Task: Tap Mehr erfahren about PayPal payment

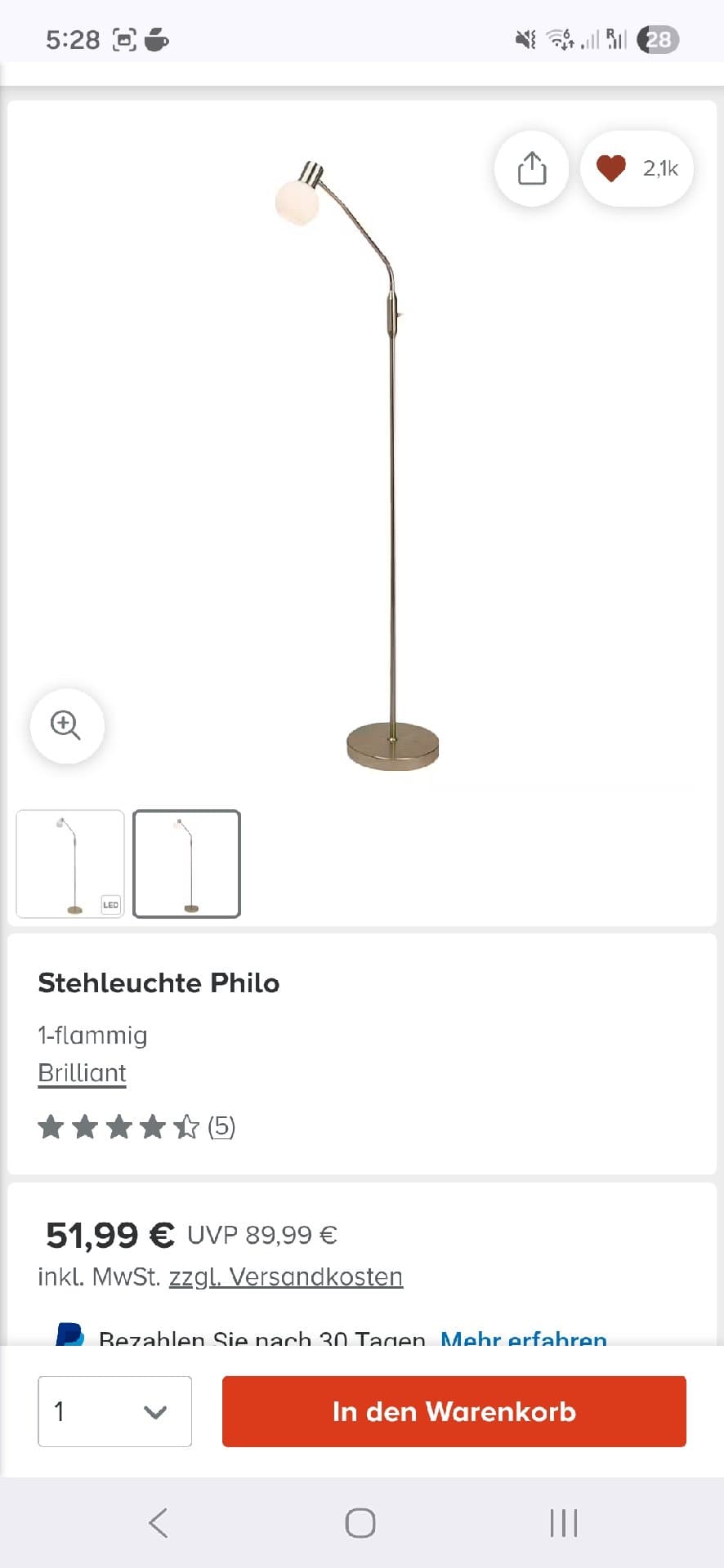Action: click(523, 1336)
